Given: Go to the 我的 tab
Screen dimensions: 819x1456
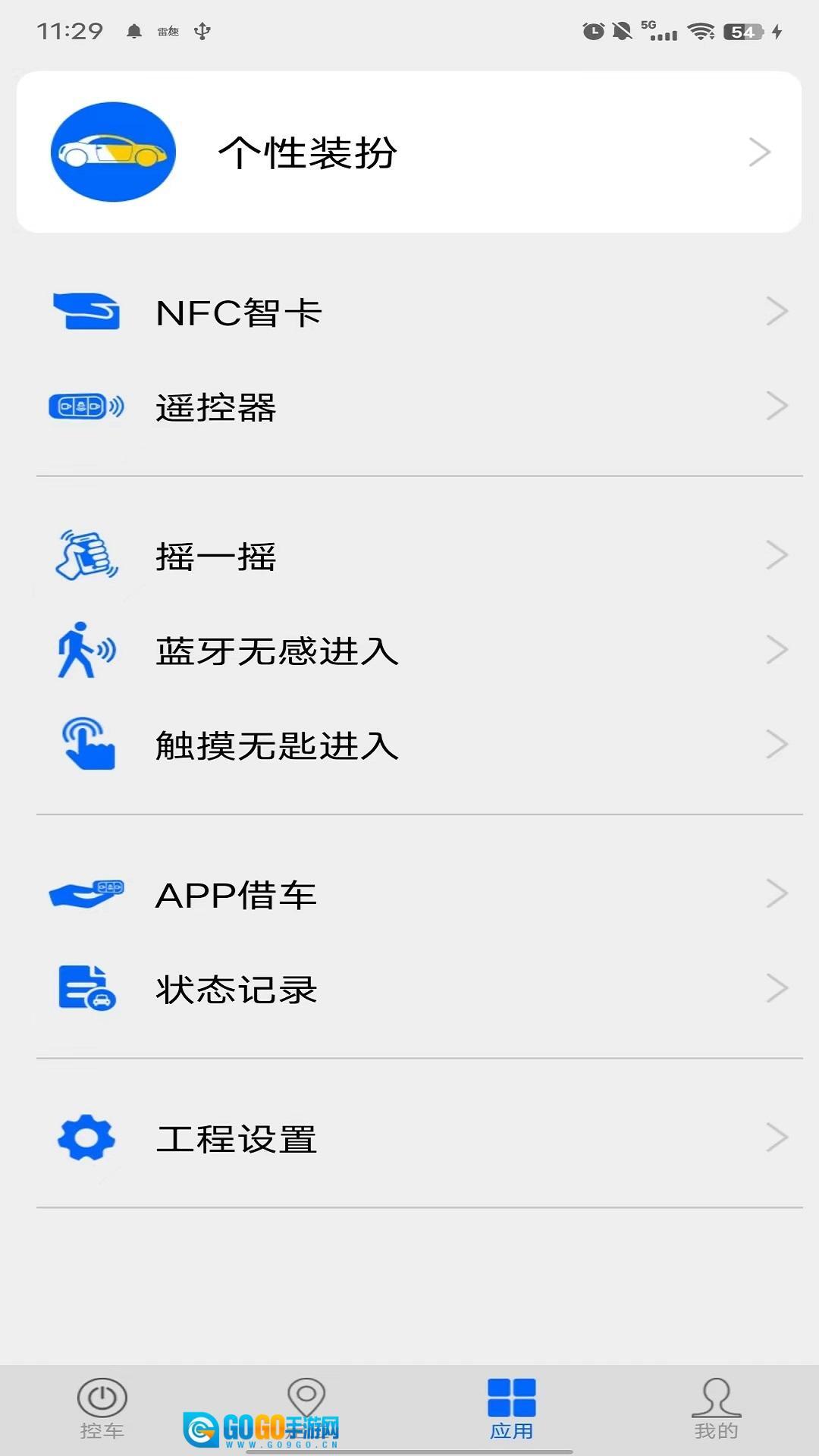Looking at the screenshot, I should point(716,1409).
